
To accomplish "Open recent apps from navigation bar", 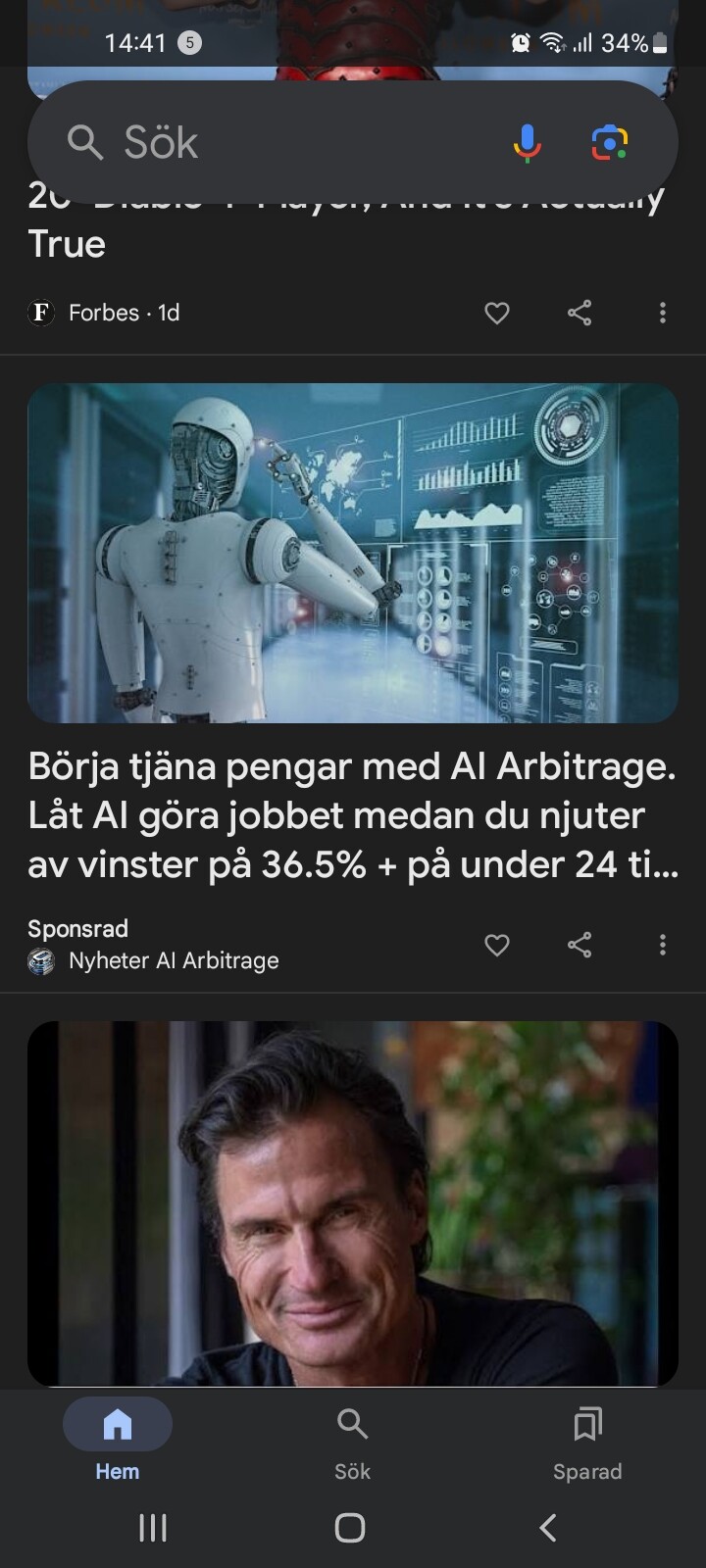I will pos(153,1527).
